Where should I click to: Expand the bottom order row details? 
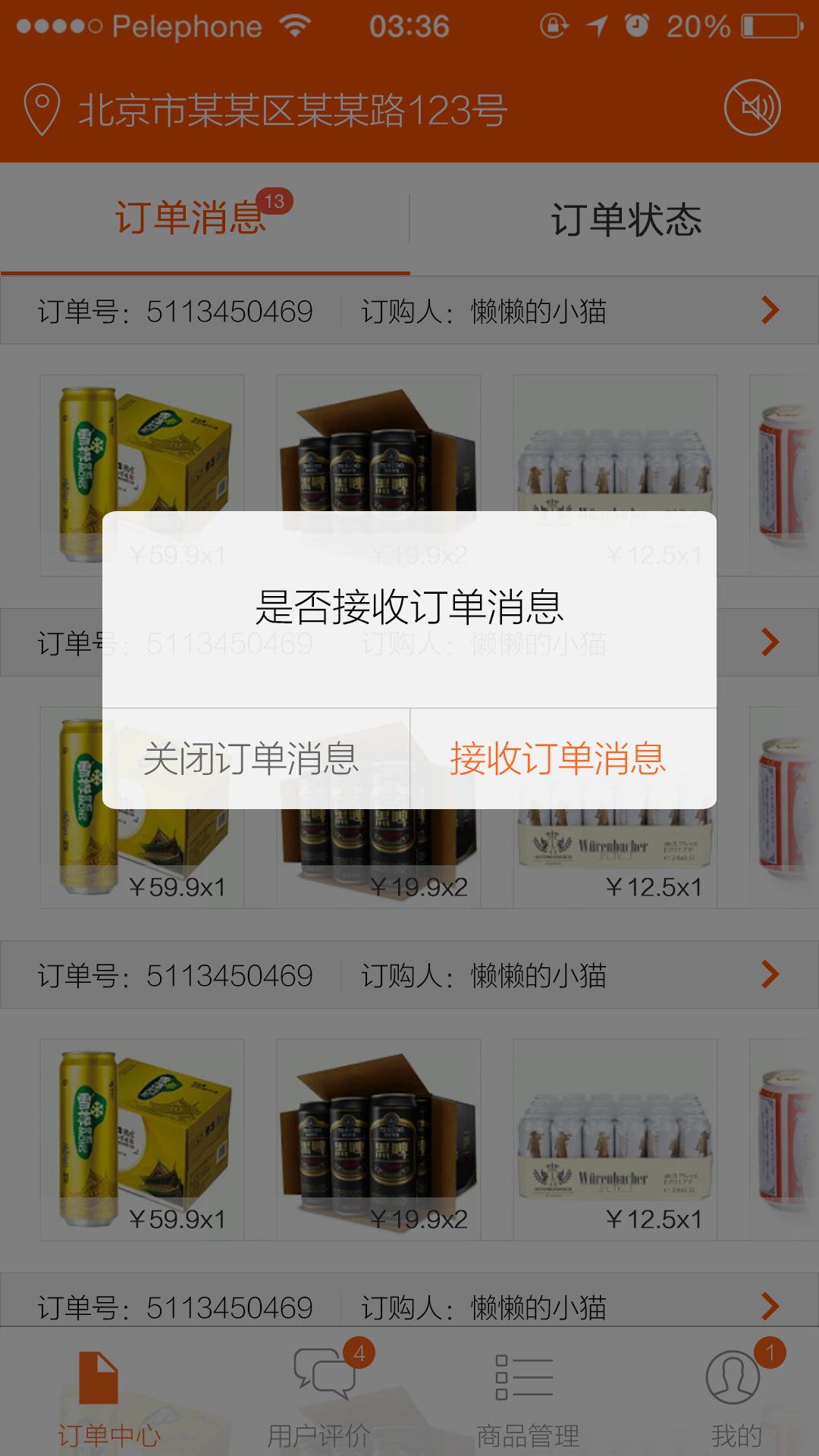[772, 1306]
